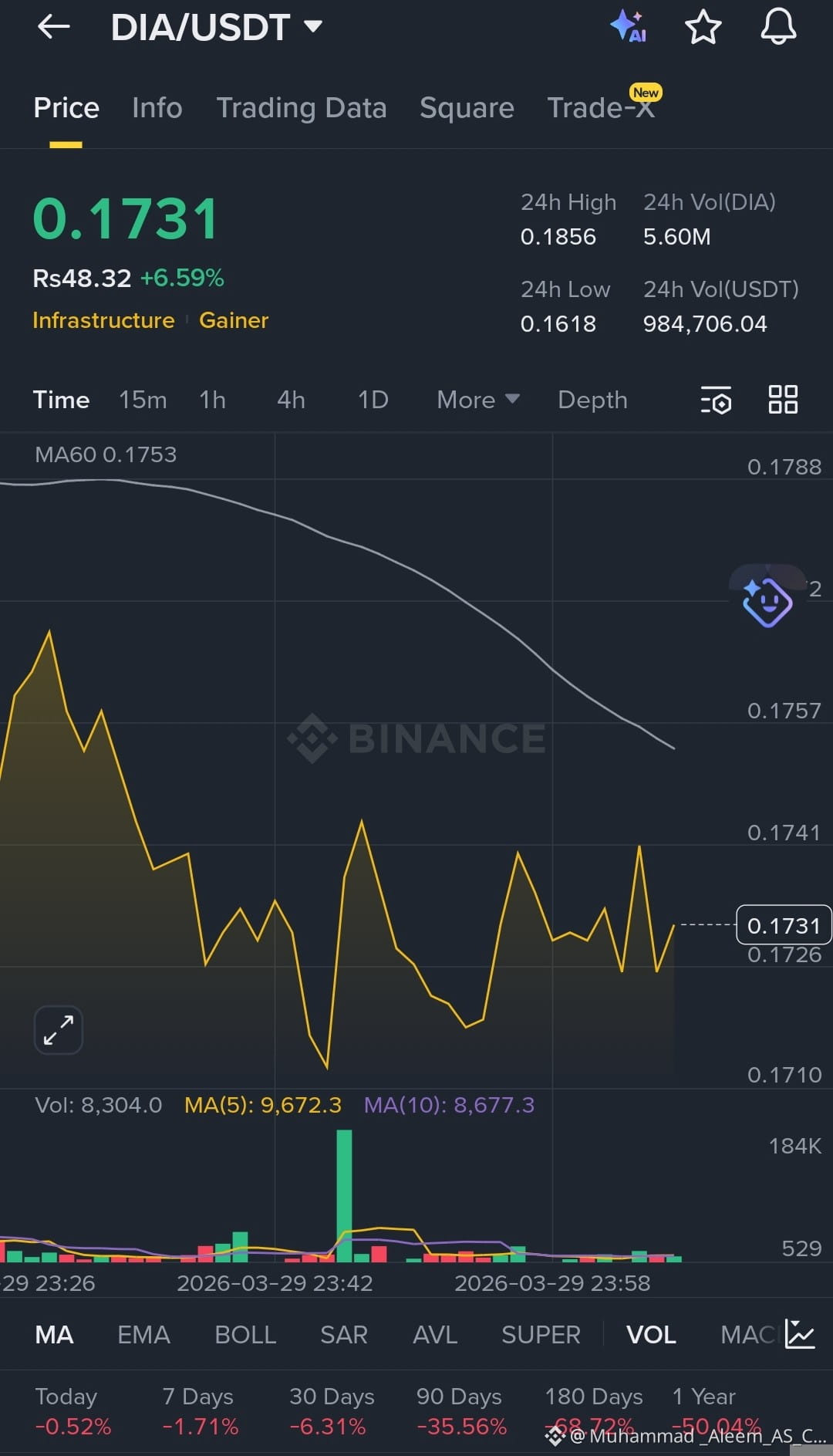Viewport: 833px width, 1456px height.
Task: Select the 1h chart interval
Action: pos(212,400)
